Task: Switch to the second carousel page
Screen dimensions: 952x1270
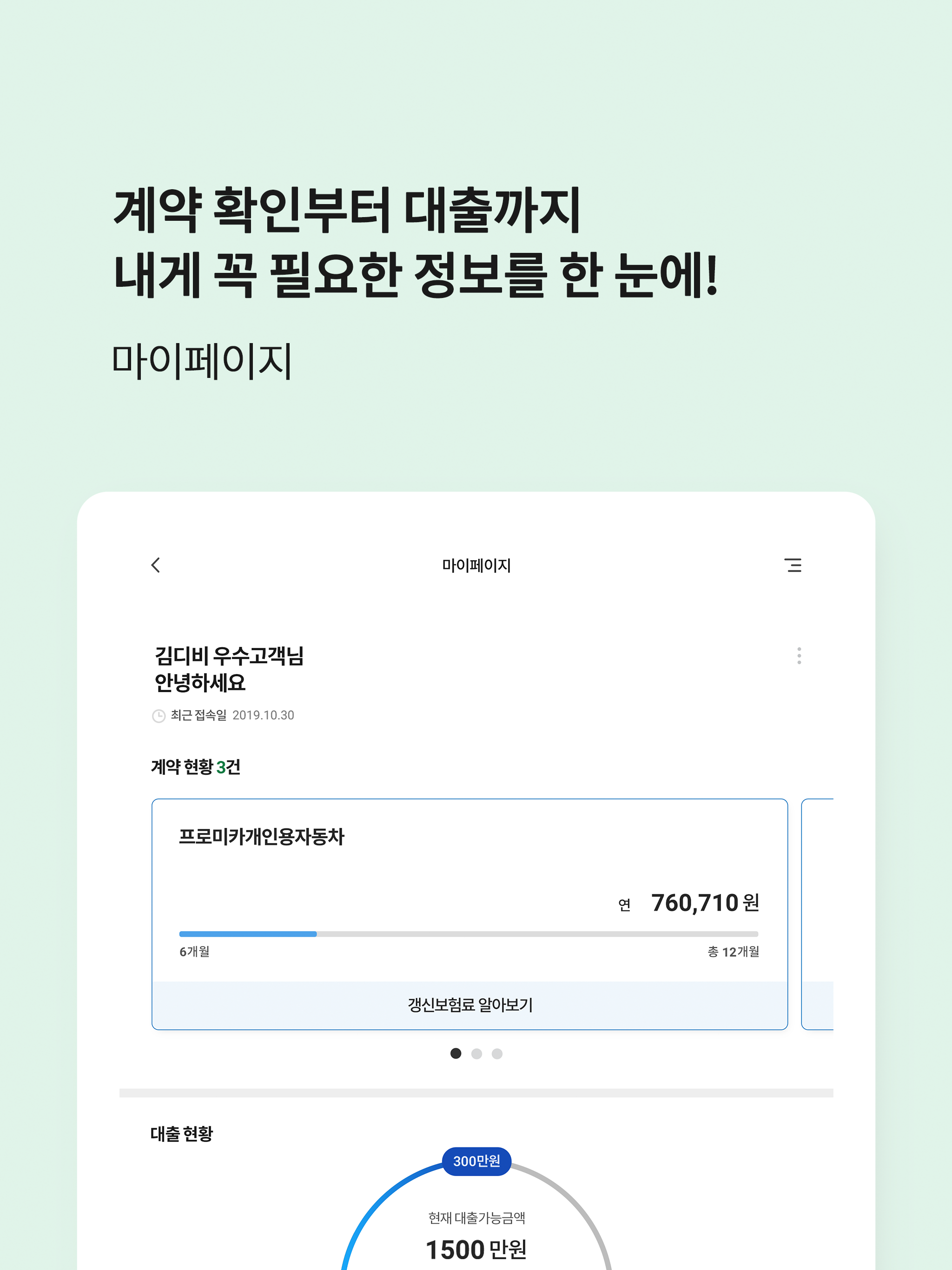Action: point(476,1054)
